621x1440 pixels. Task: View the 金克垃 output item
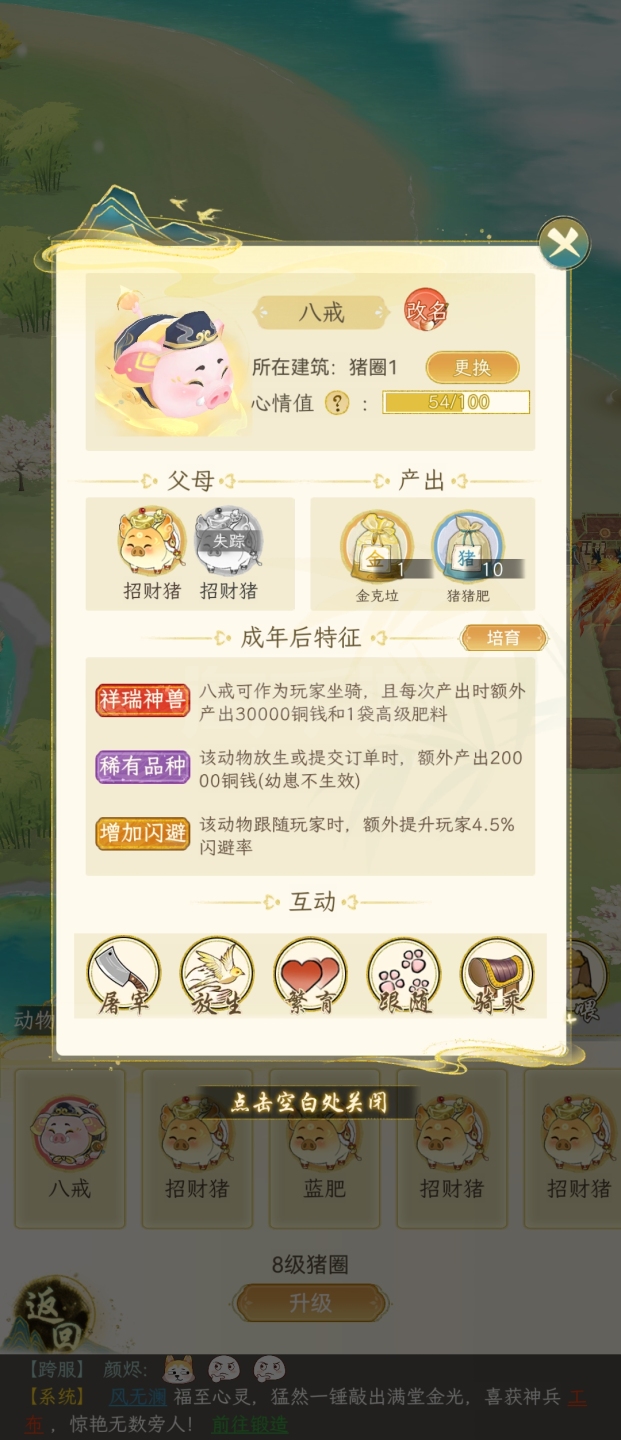(377, 549)
